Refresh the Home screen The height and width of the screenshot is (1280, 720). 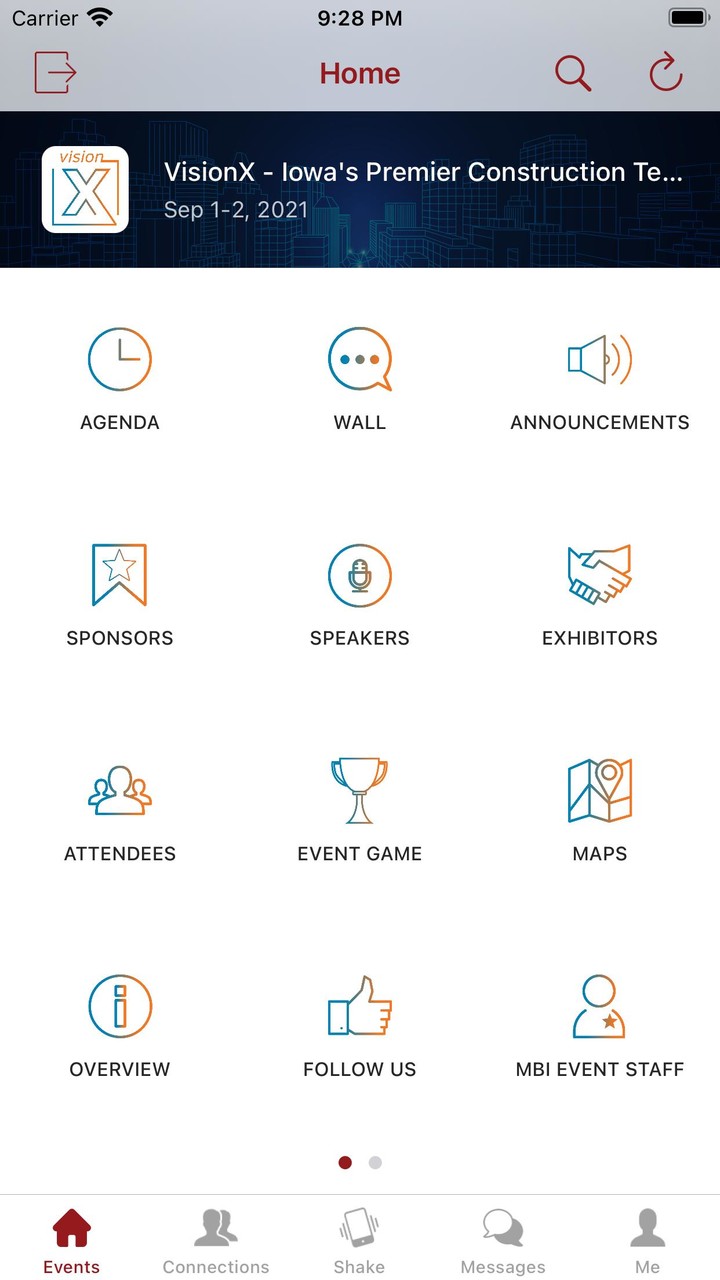click(x=665, y=72)
